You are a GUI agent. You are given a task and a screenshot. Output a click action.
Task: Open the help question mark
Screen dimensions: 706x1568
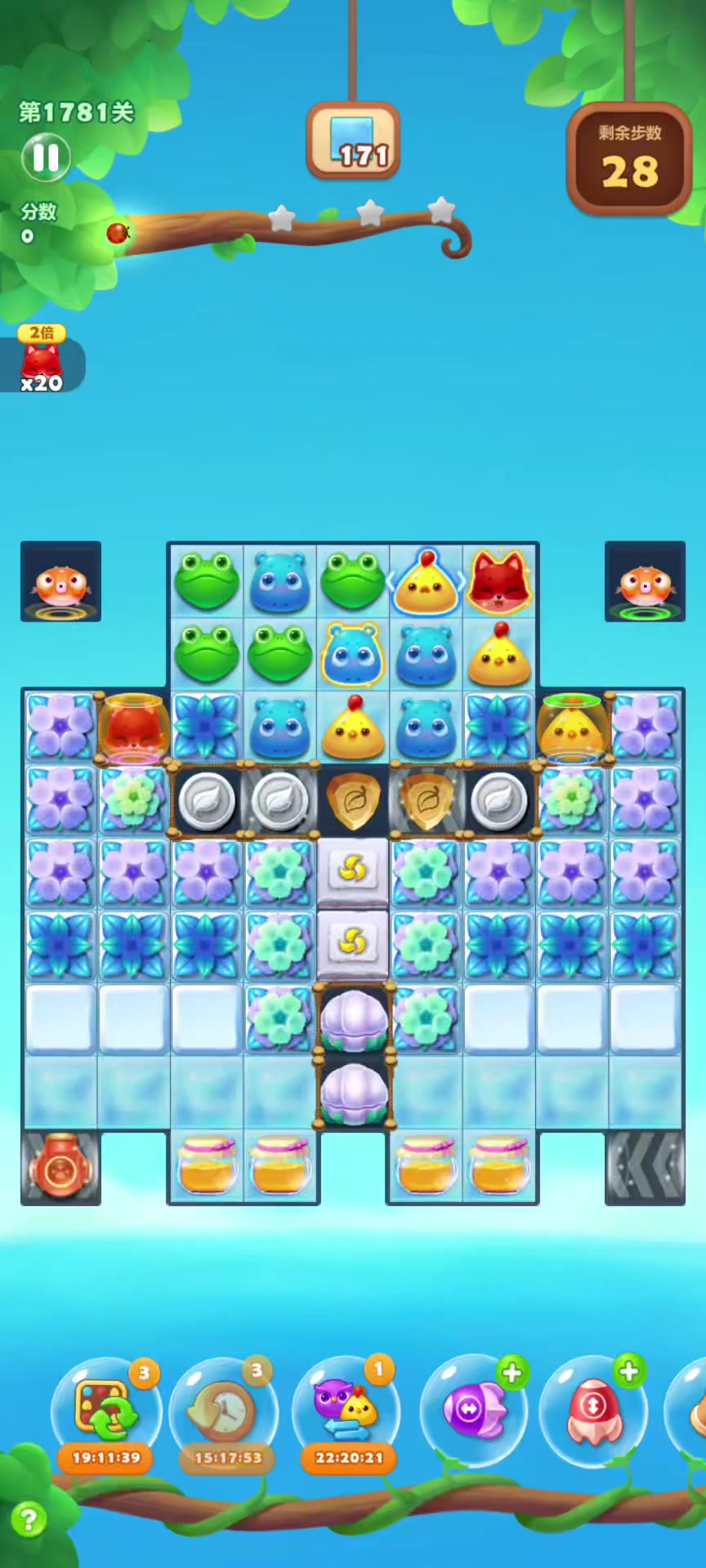[x=29, y=1520]
